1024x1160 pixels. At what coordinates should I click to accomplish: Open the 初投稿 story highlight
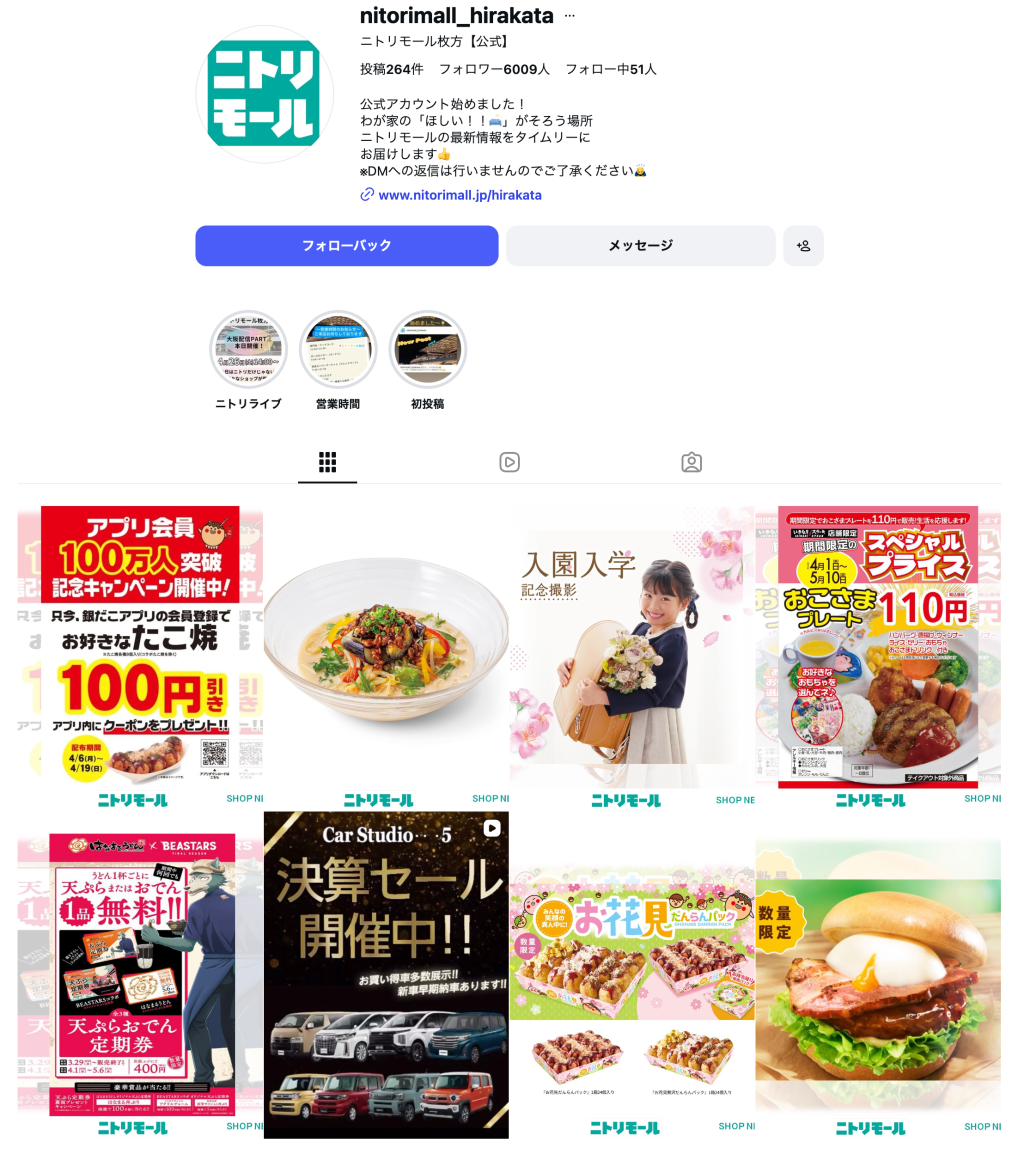pos(427,350)
